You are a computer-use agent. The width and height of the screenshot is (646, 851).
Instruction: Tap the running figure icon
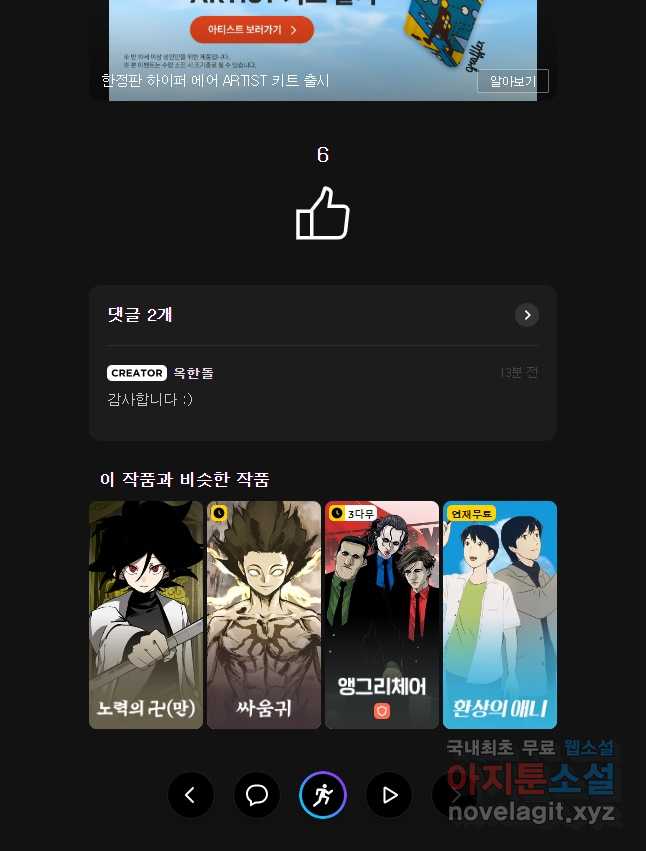(x=323, y=796)
